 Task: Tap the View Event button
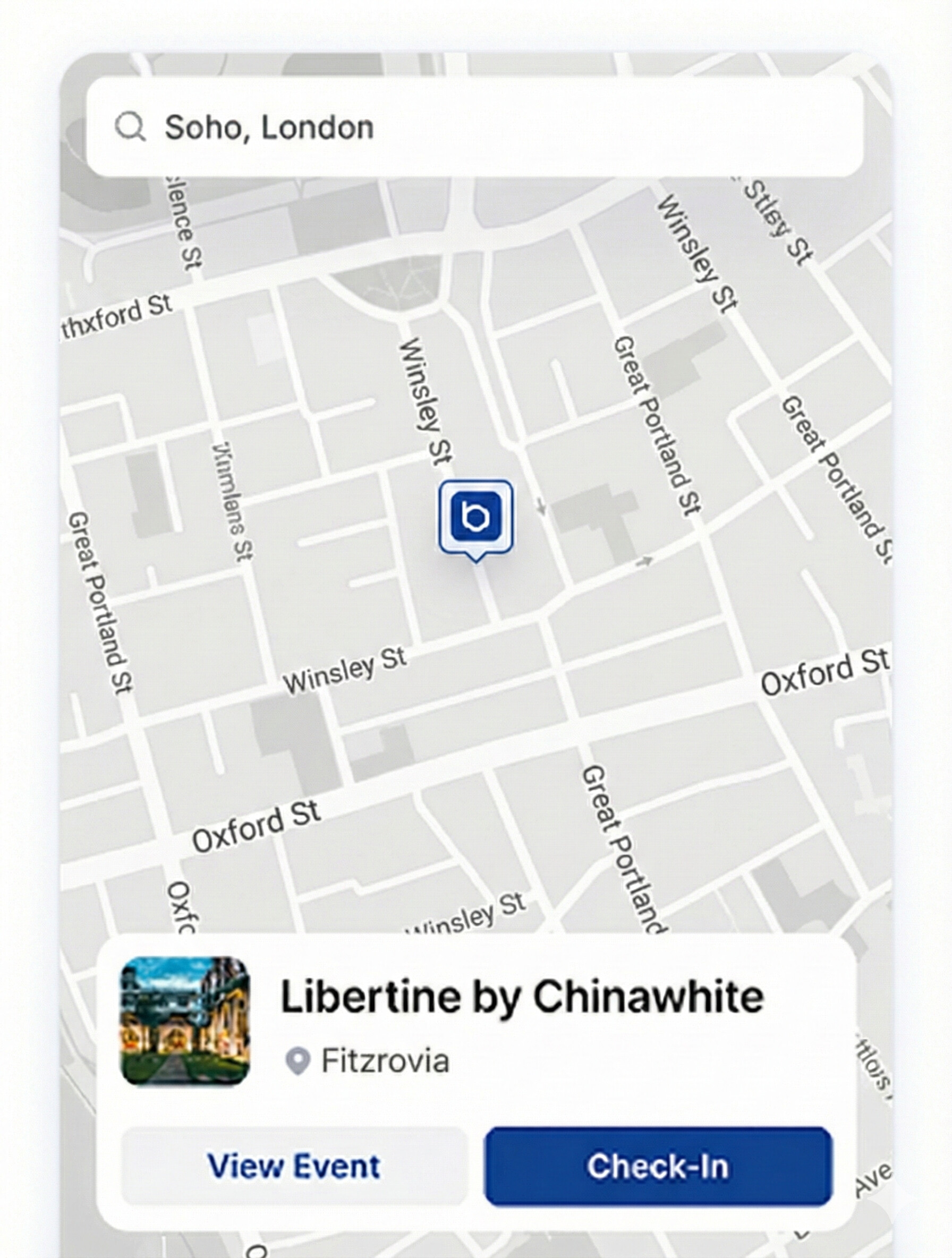point(294,1167)
